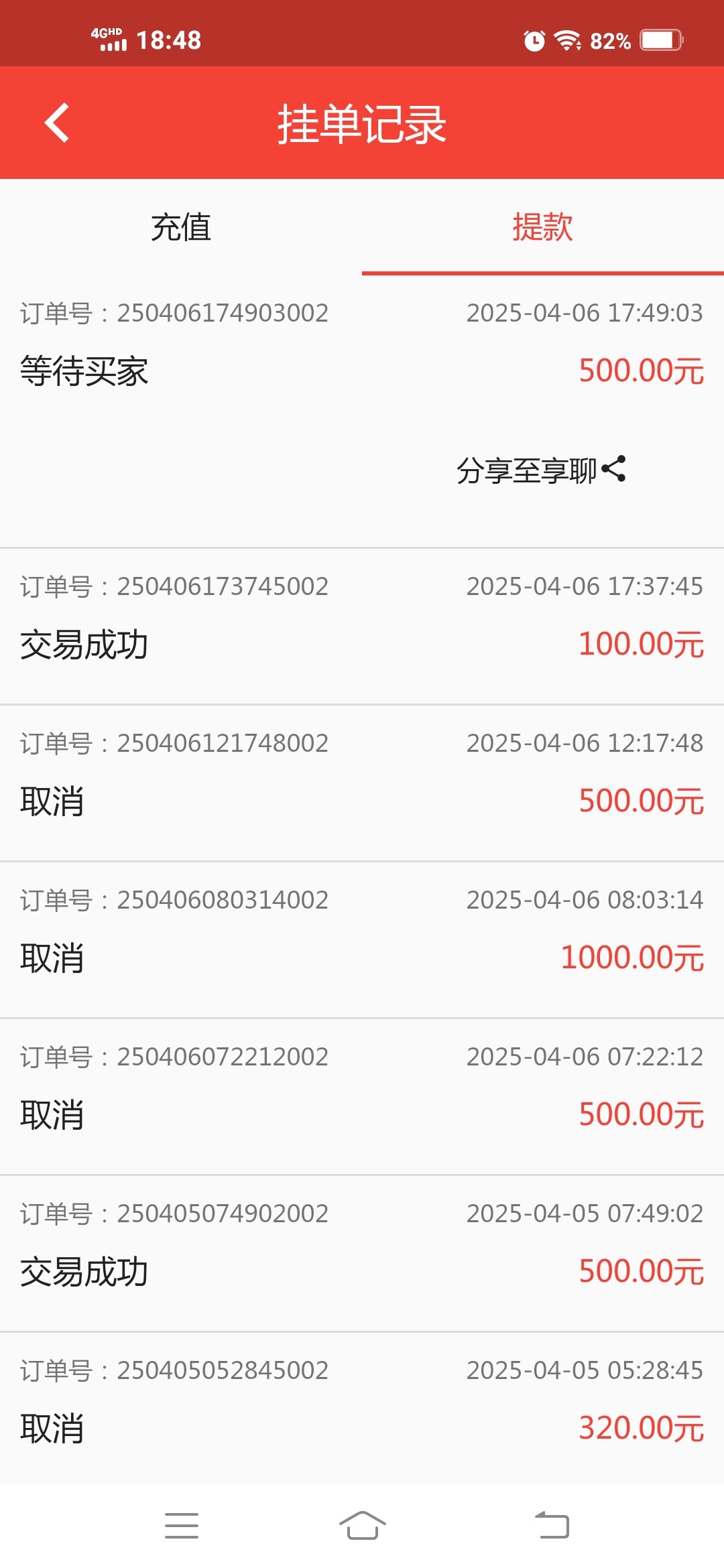Open cancelled order 250406072212002

point(362,1097)
